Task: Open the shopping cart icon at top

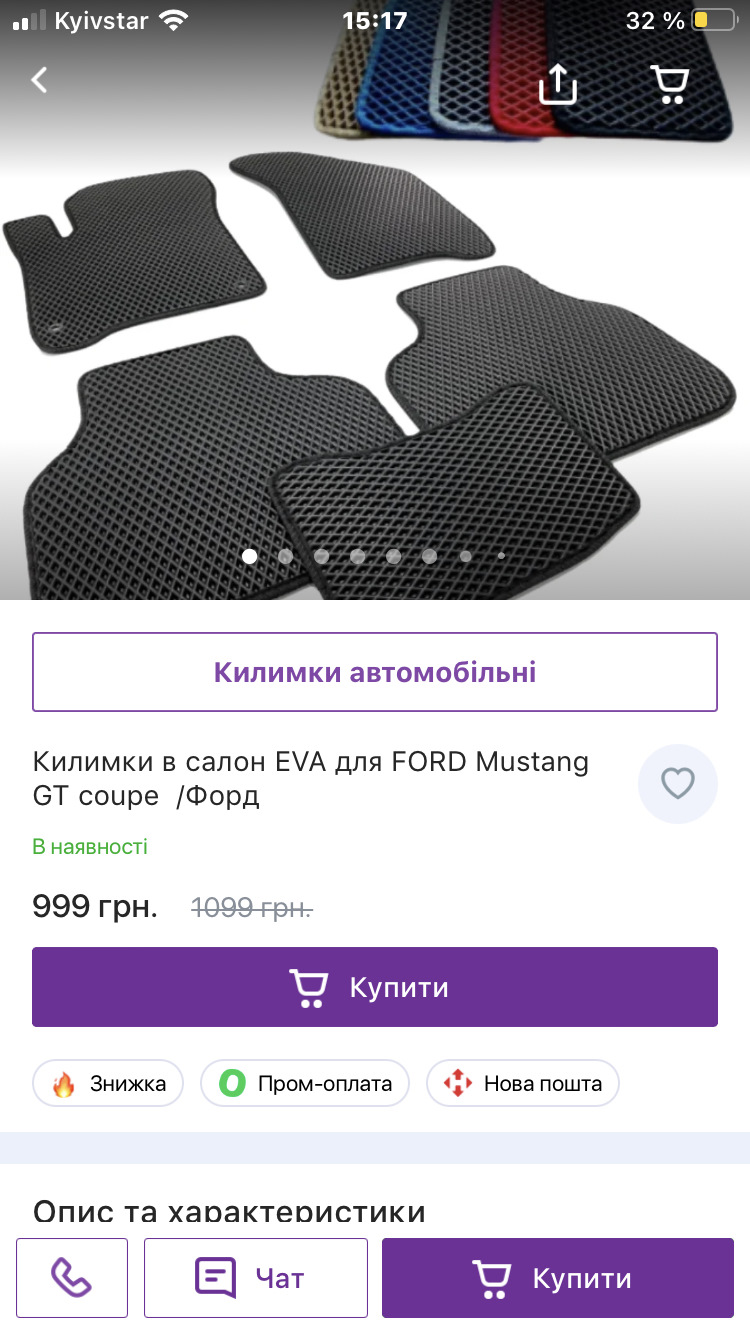Action: point(669,84)
